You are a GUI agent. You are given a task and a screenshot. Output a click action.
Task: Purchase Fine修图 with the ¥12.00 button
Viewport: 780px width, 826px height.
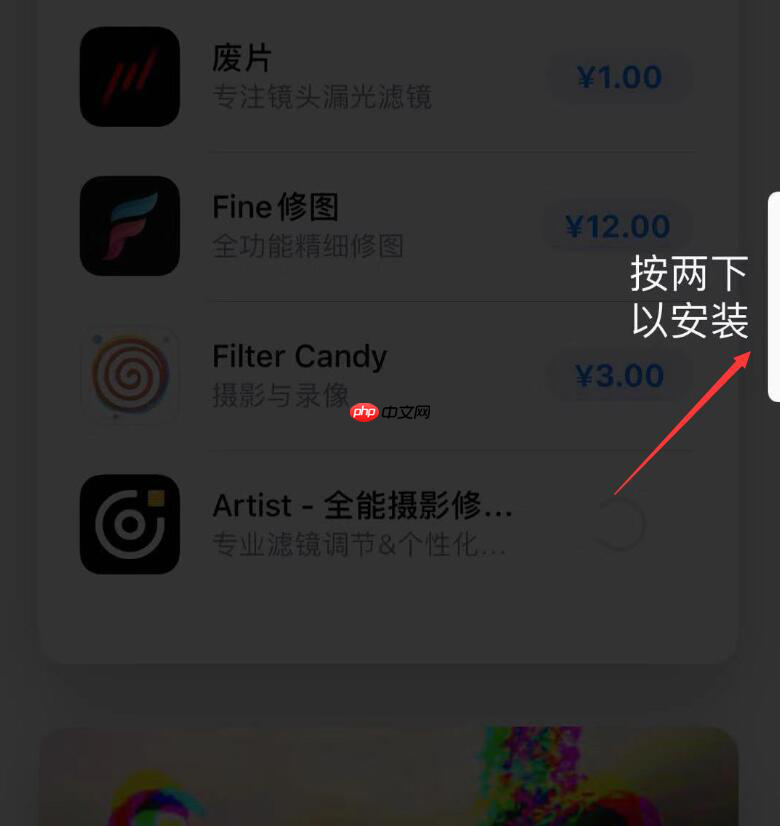pos(617,227)
